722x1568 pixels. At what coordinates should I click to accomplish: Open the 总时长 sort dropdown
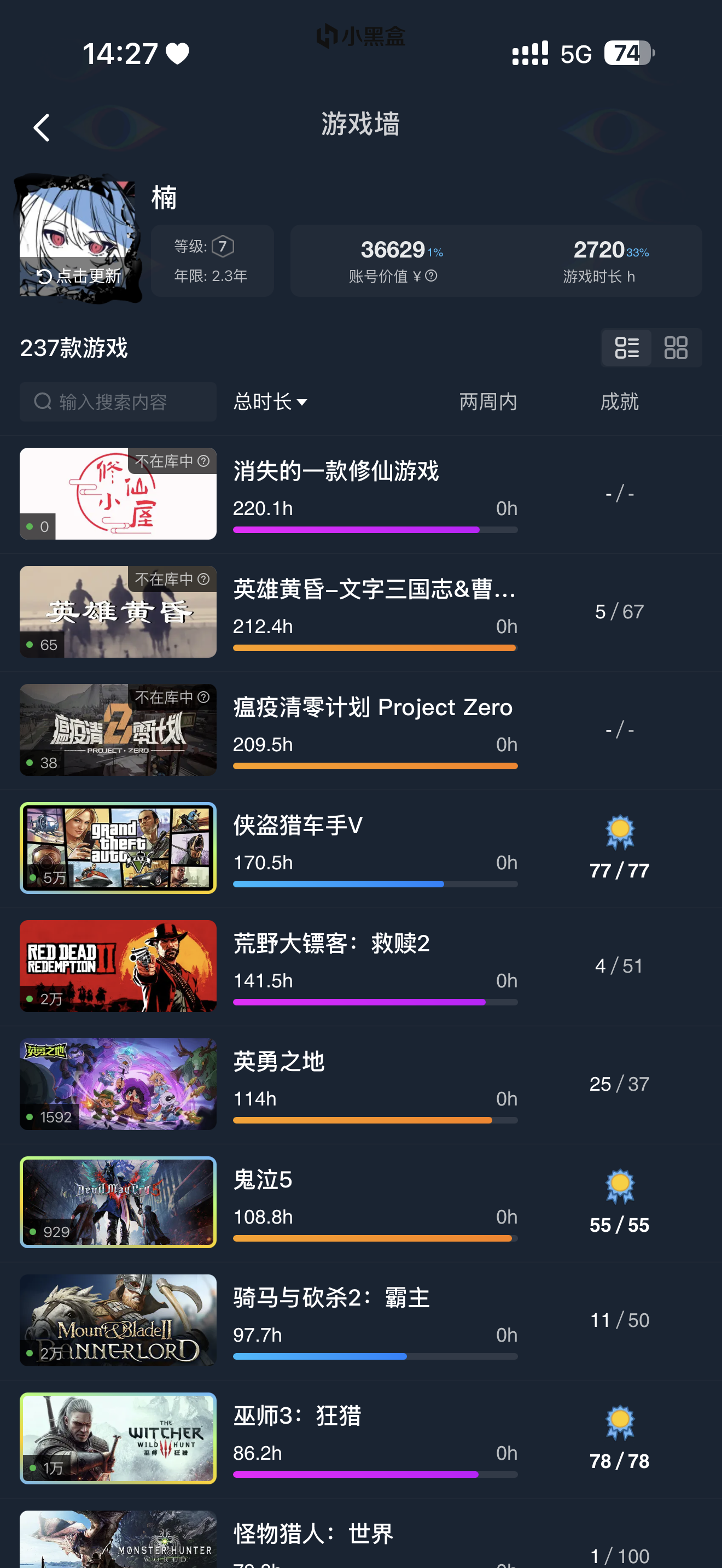click(x=270, y=402)
